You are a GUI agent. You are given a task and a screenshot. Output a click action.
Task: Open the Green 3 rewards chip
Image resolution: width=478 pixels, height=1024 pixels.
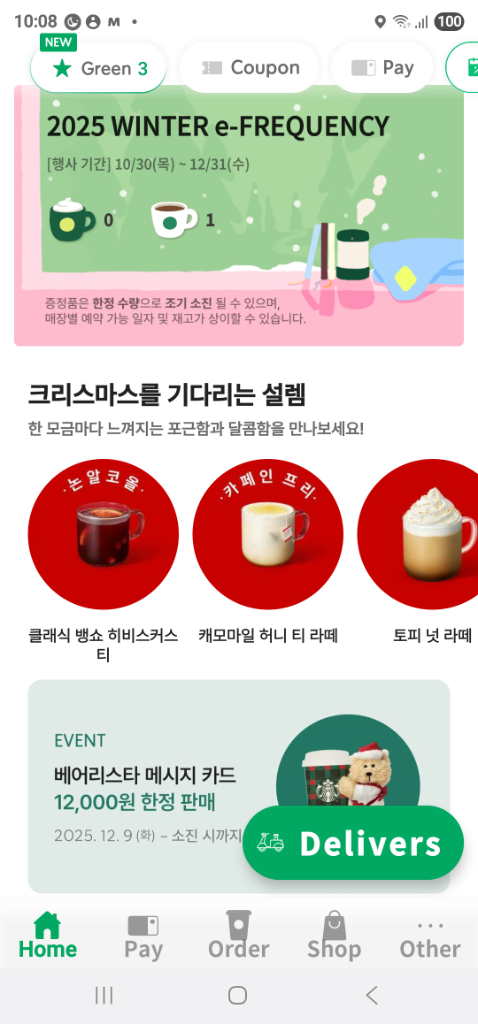[98, 68]
